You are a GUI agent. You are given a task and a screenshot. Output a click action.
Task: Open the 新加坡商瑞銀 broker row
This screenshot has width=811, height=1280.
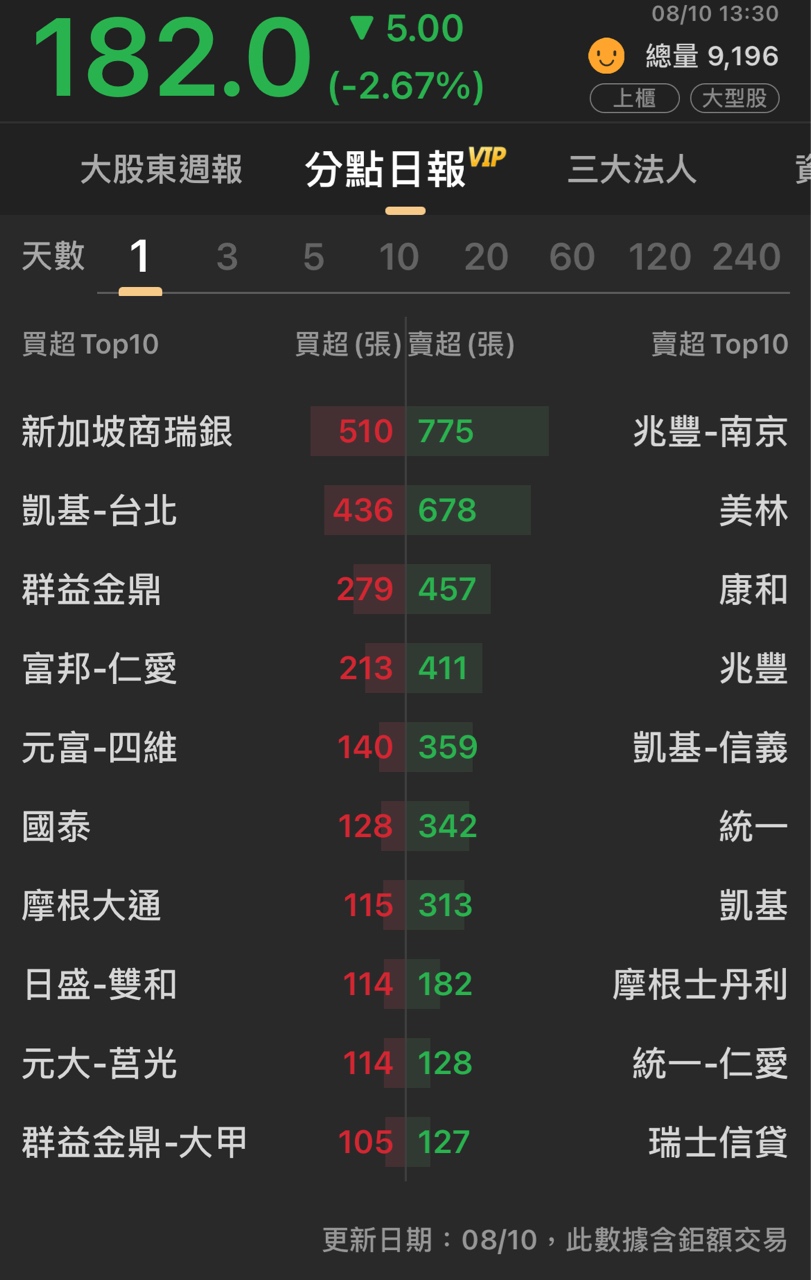coord(127,432)
